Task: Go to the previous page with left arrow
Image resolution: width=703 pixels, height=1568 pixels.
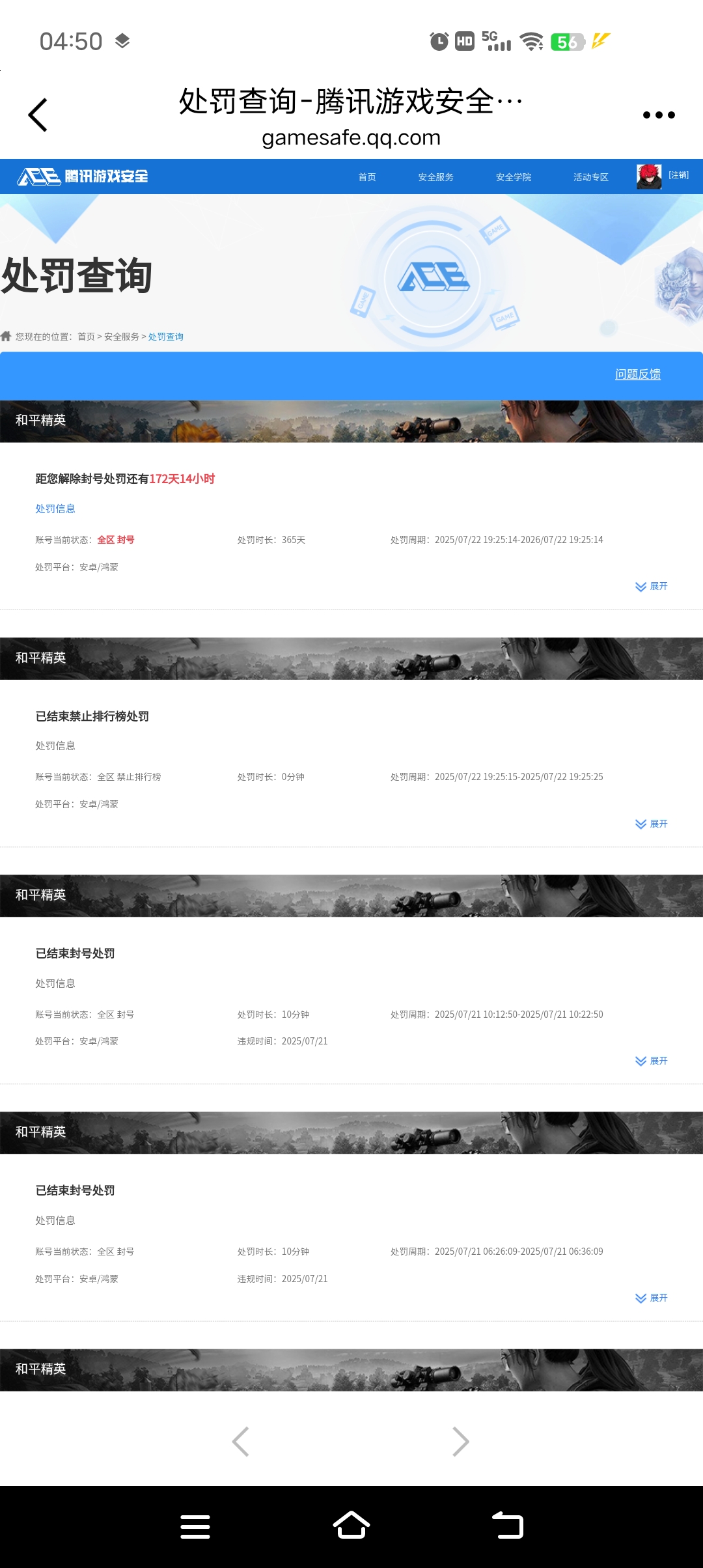Action: coord(241,1442)
